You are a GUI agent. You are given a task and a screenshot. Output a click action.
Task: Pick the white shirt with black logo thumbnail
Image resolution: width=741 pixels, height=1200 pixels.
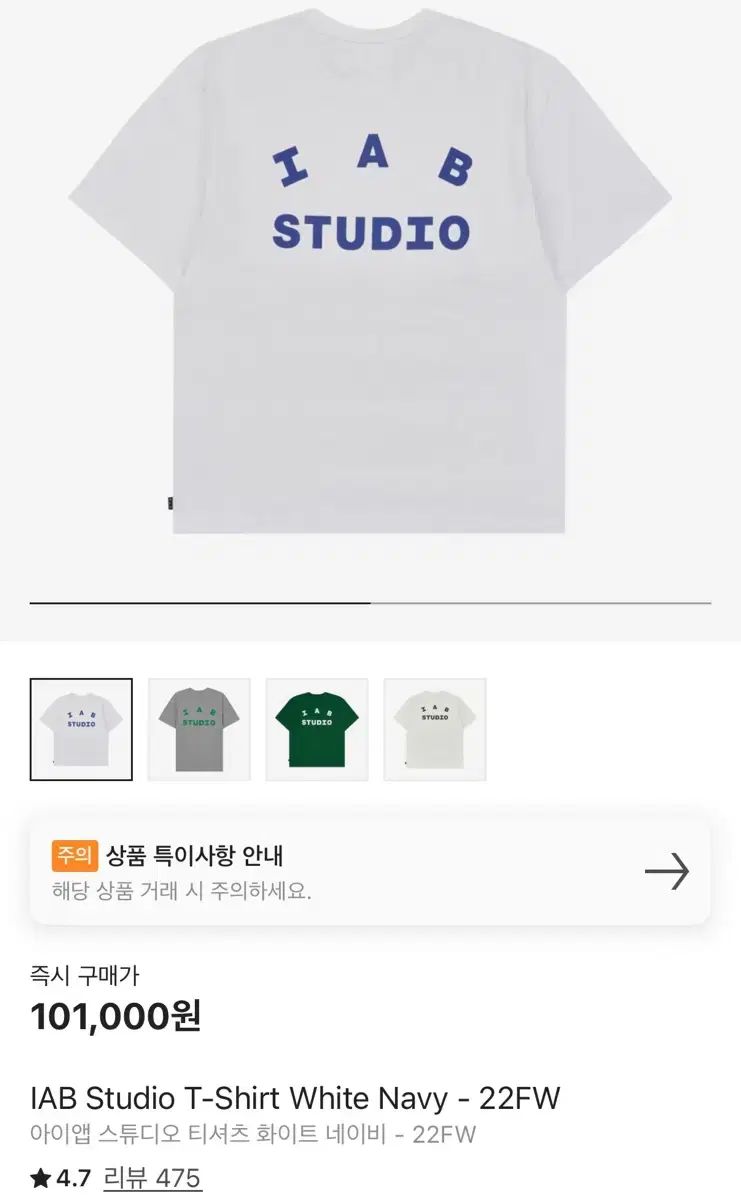(x=435, y=729)
